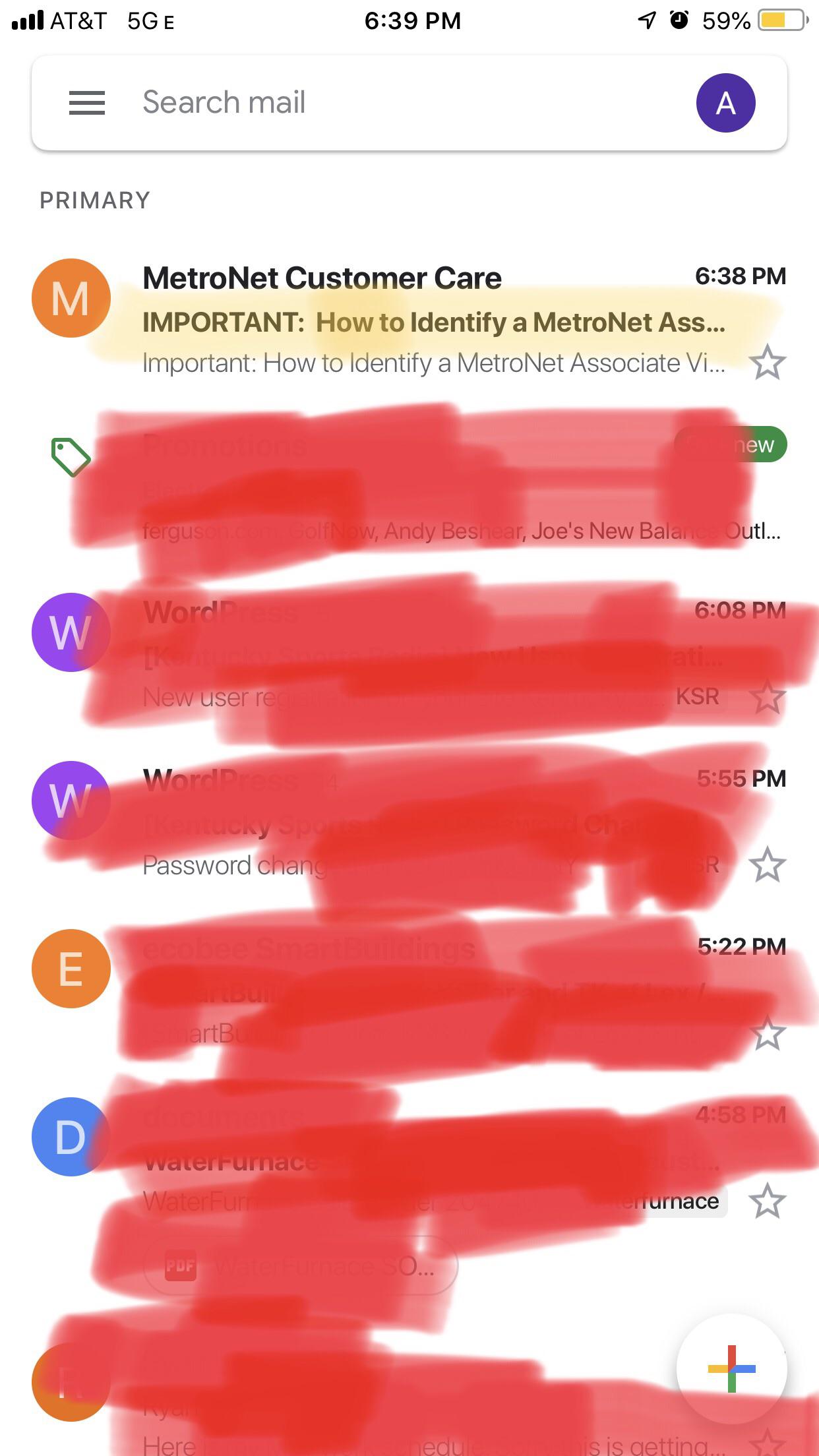Star the WordPress email from 5:55 PM
This screenshot has width=819, height=1456.
tap(768, 865)
